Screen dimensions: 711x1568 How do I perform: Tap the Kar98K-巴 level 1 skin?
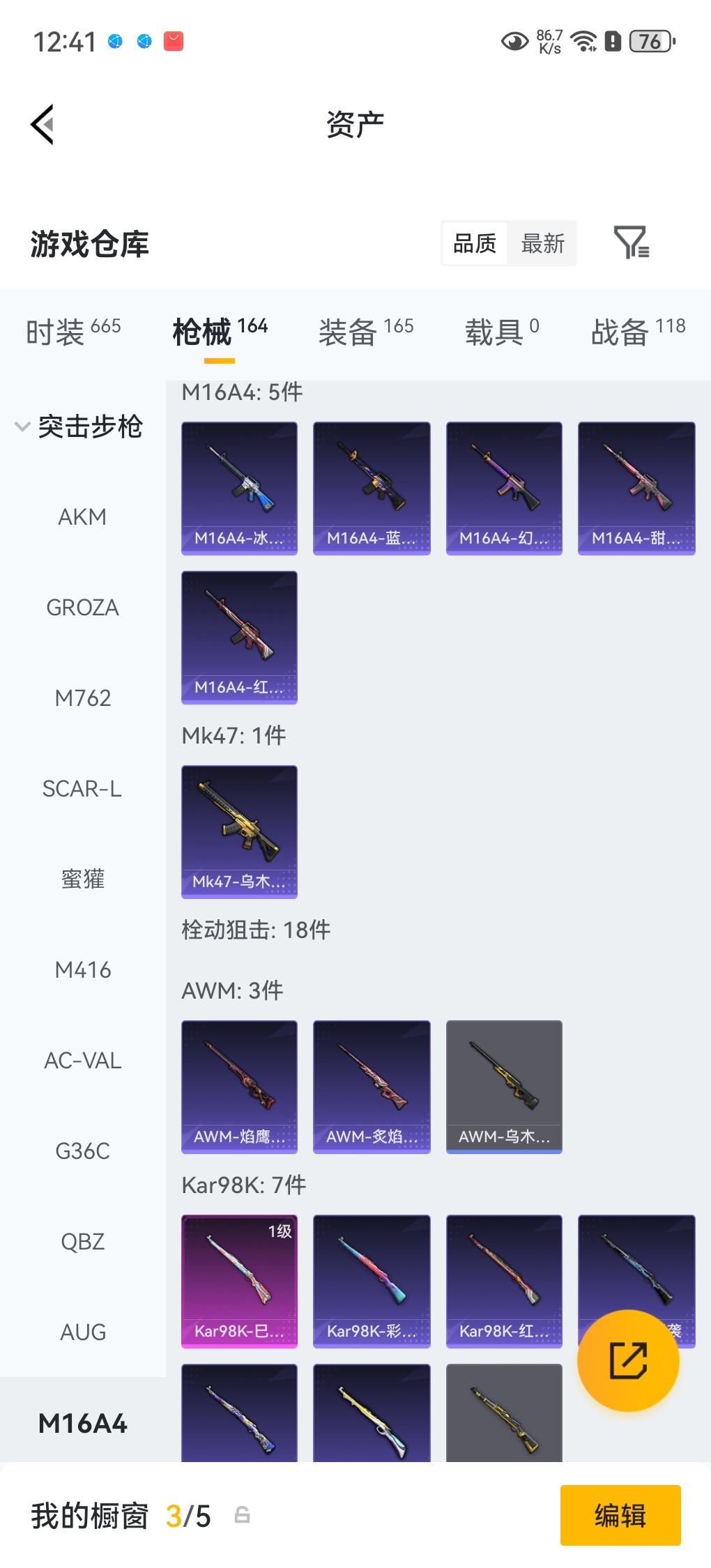pos(238,1282)
